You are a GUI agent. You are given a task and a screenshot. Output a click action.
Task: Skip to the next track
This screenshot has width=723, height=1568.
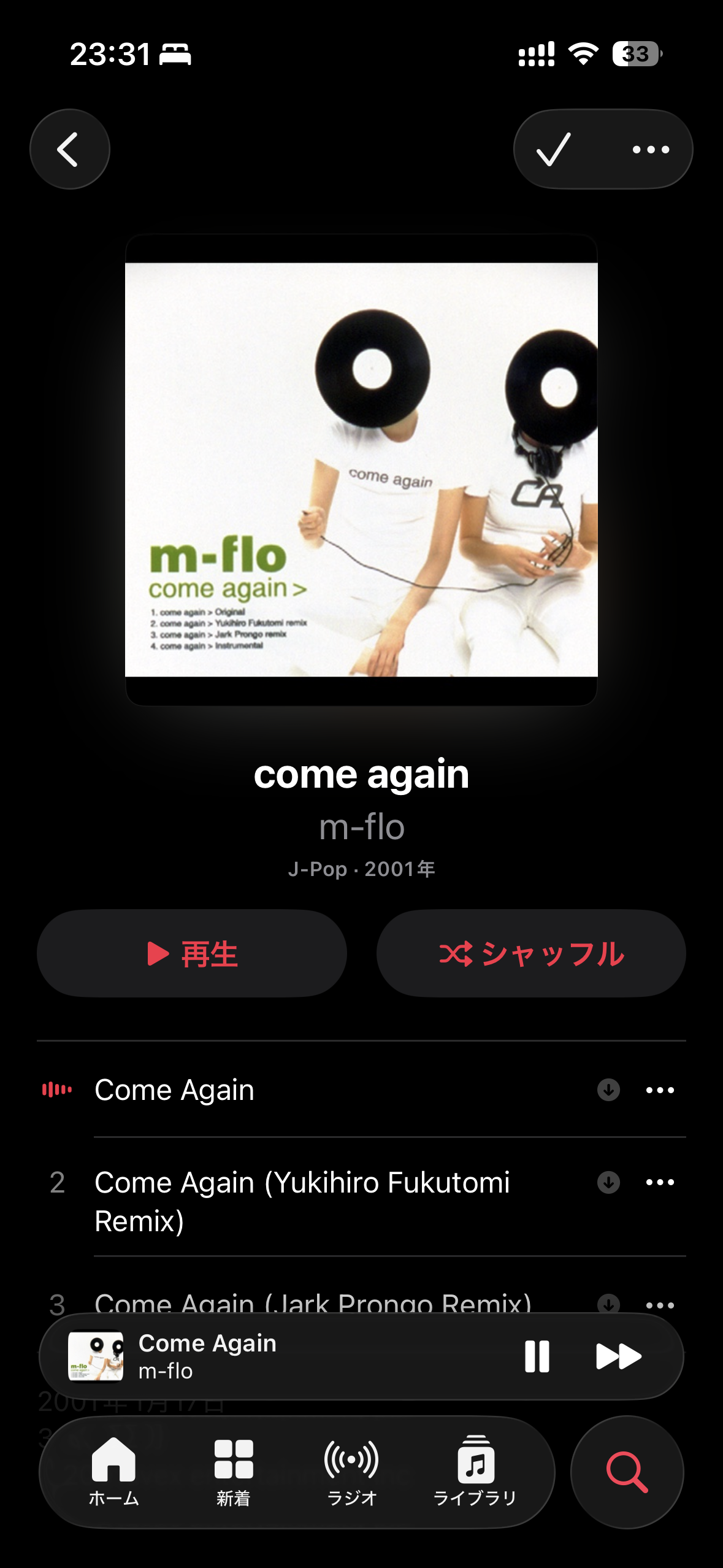(x=618, y=1356)
